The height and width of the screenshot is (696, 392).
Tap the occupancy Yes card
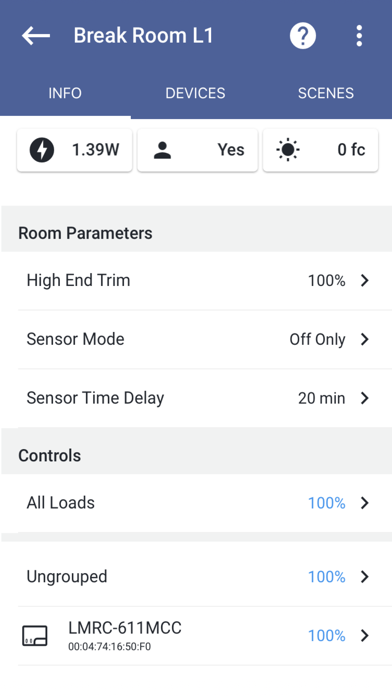[198, 150]
